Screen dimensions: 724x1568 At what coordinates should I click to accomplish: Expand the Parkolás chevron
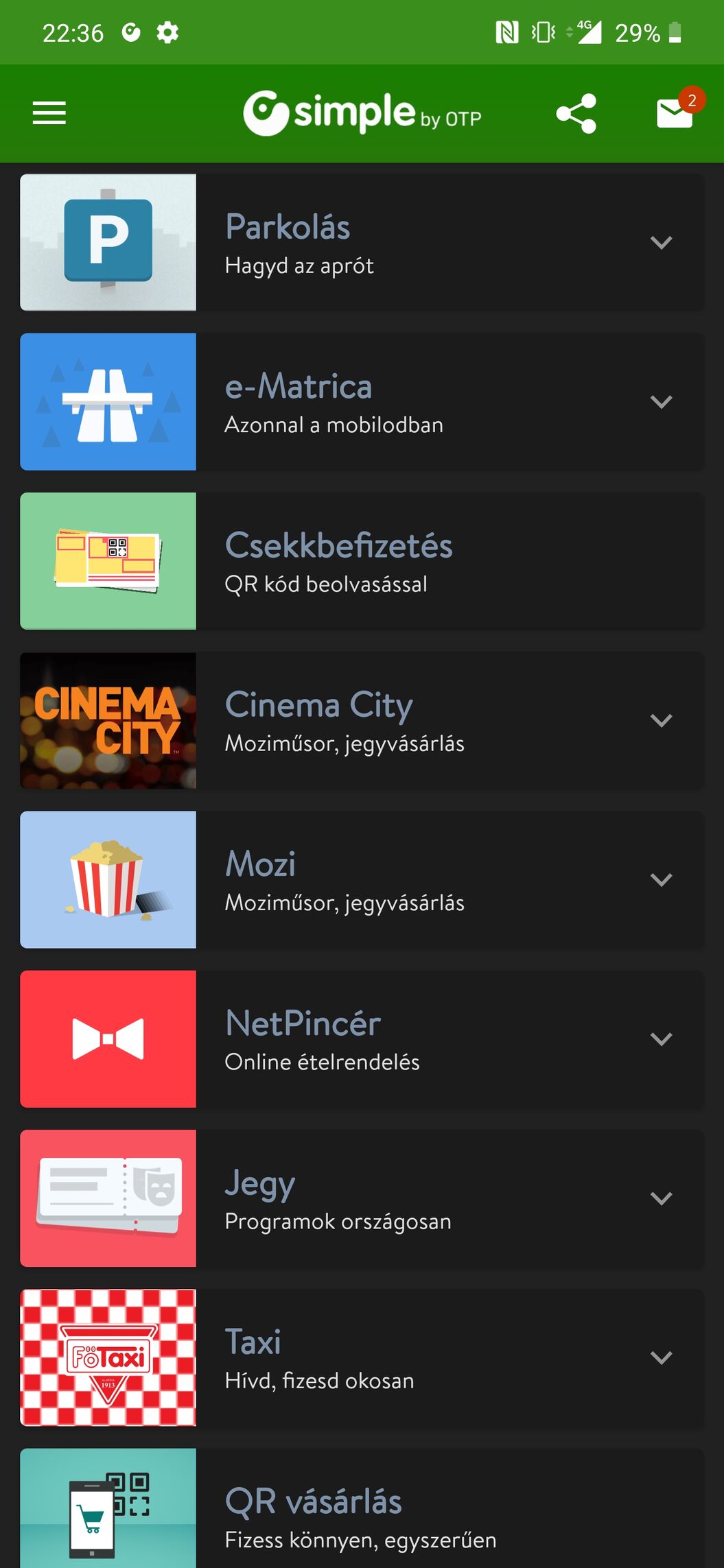pos(661,242)
